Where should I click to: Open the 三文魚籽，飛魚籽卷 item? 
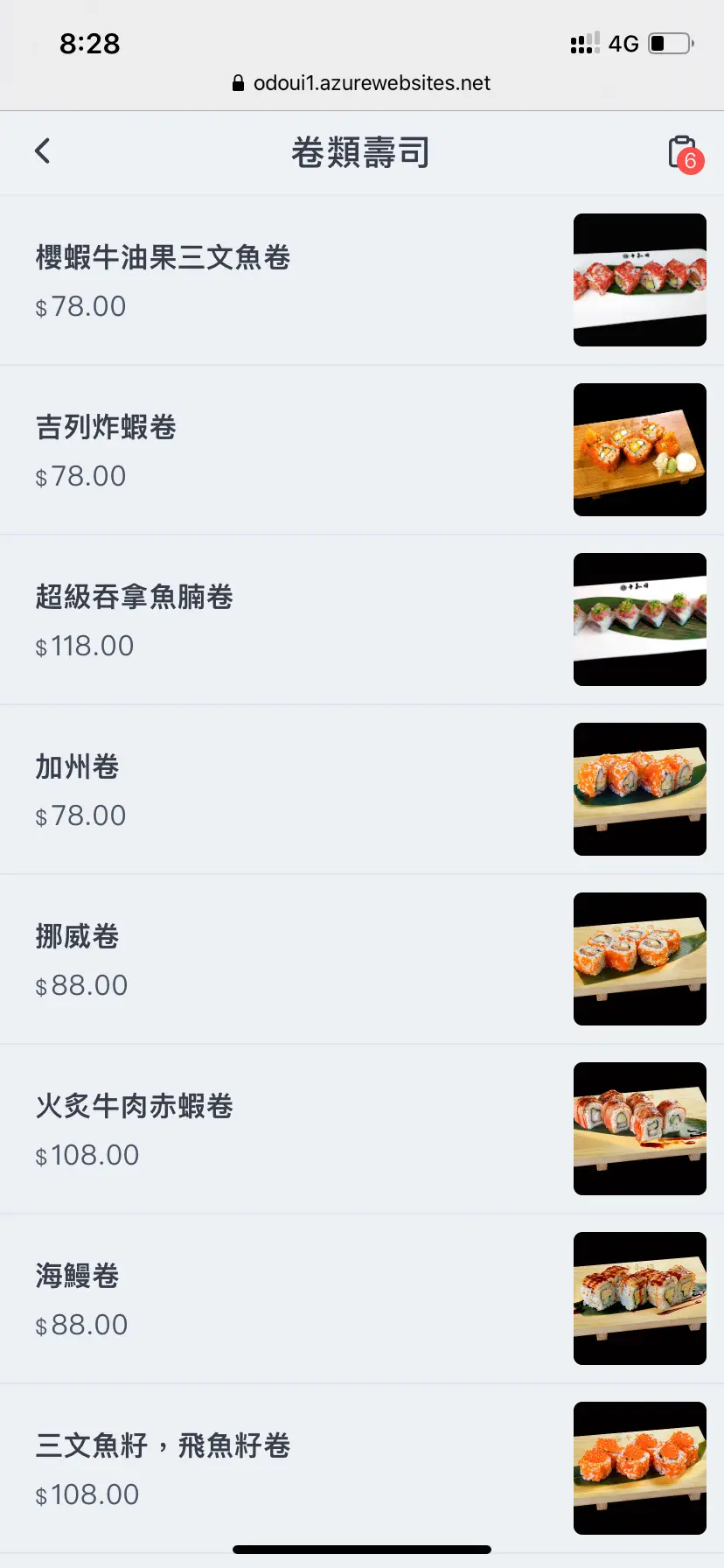(163, 1446)
